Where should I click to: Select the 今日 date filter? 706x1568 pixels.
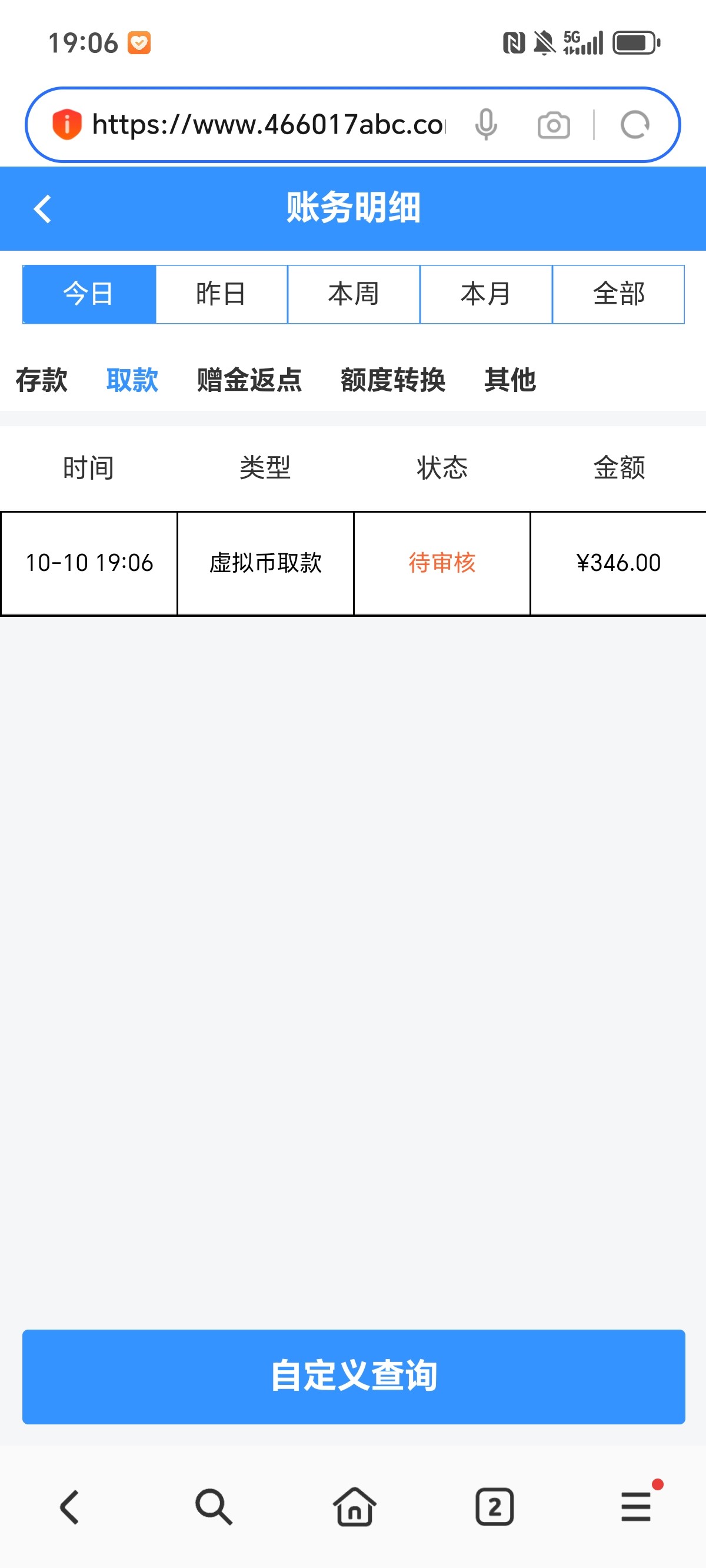[89, 294]
